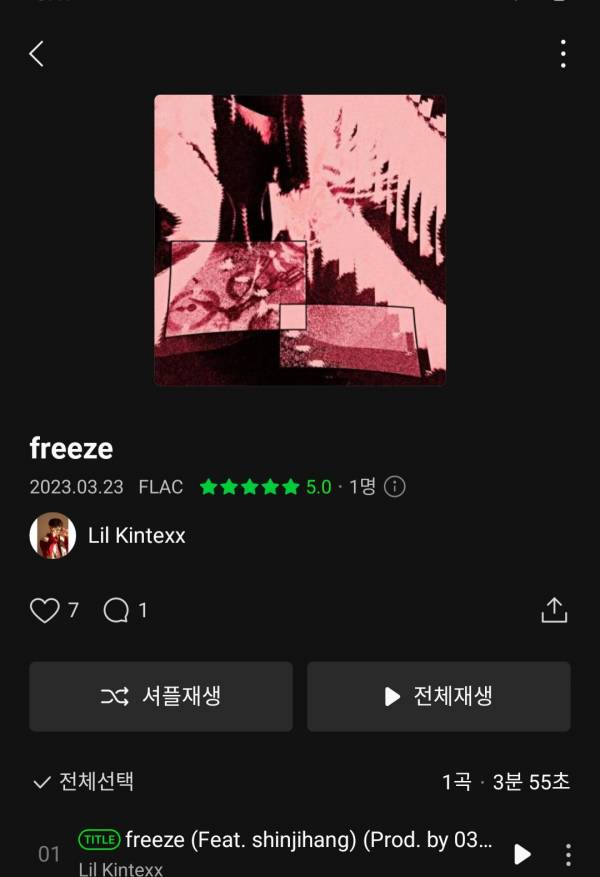Open more options for the freeze track
Image resolution: width=600 pixels, height=877 pixels.
pos(568,854)
